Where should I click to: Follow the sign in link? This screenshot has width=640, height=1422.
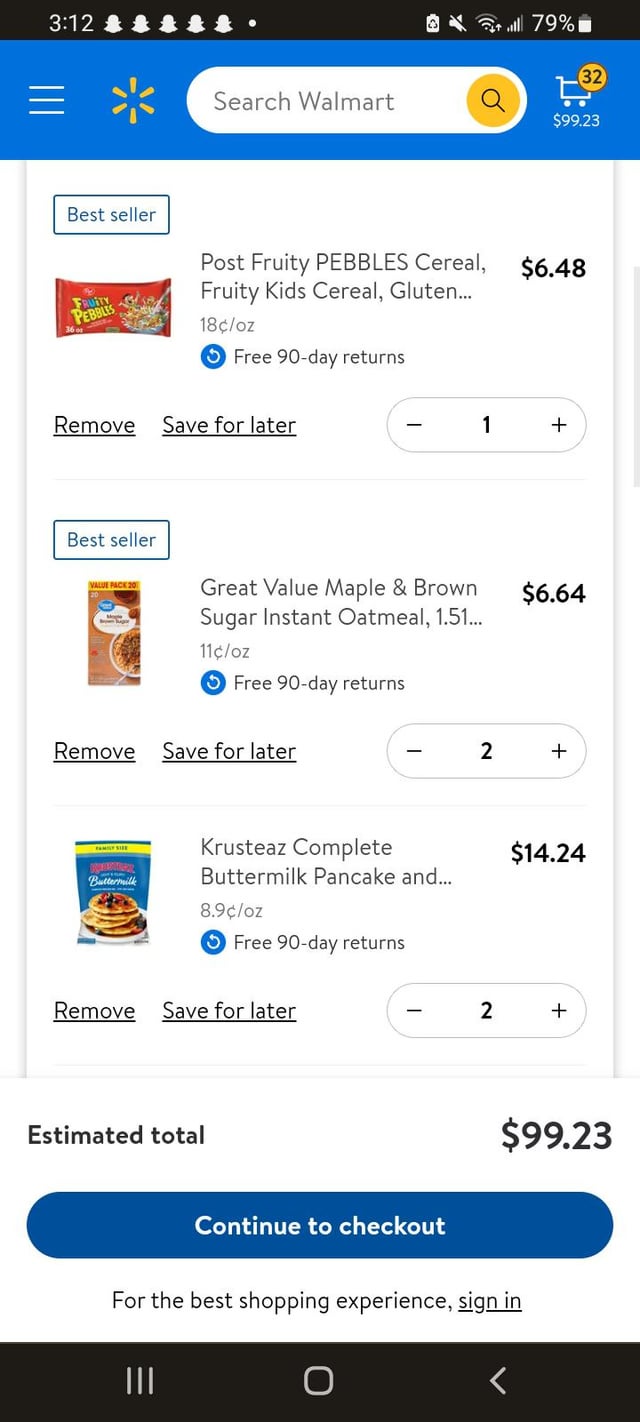pos(489,1300)
